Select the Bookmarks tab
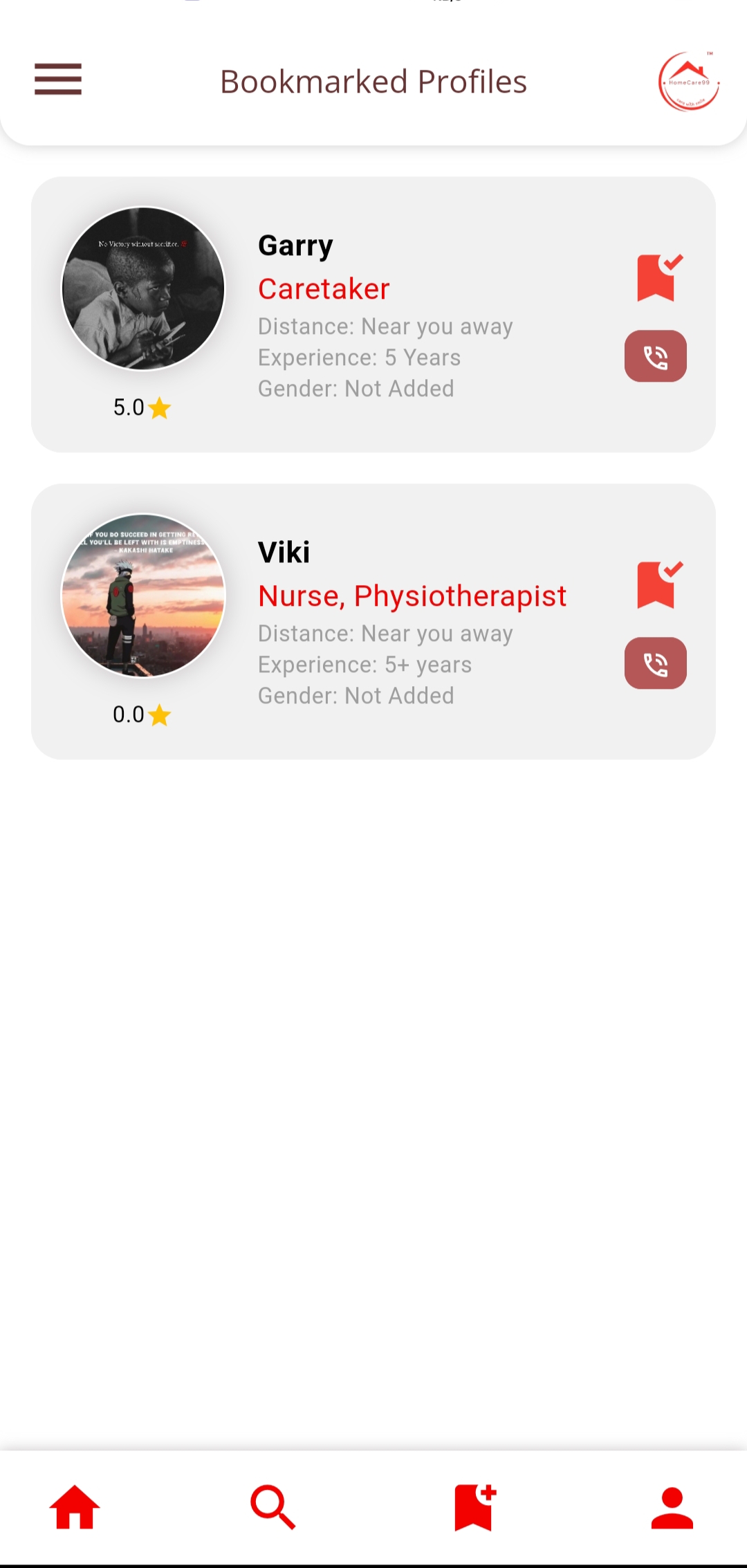 pos(474,1507)
